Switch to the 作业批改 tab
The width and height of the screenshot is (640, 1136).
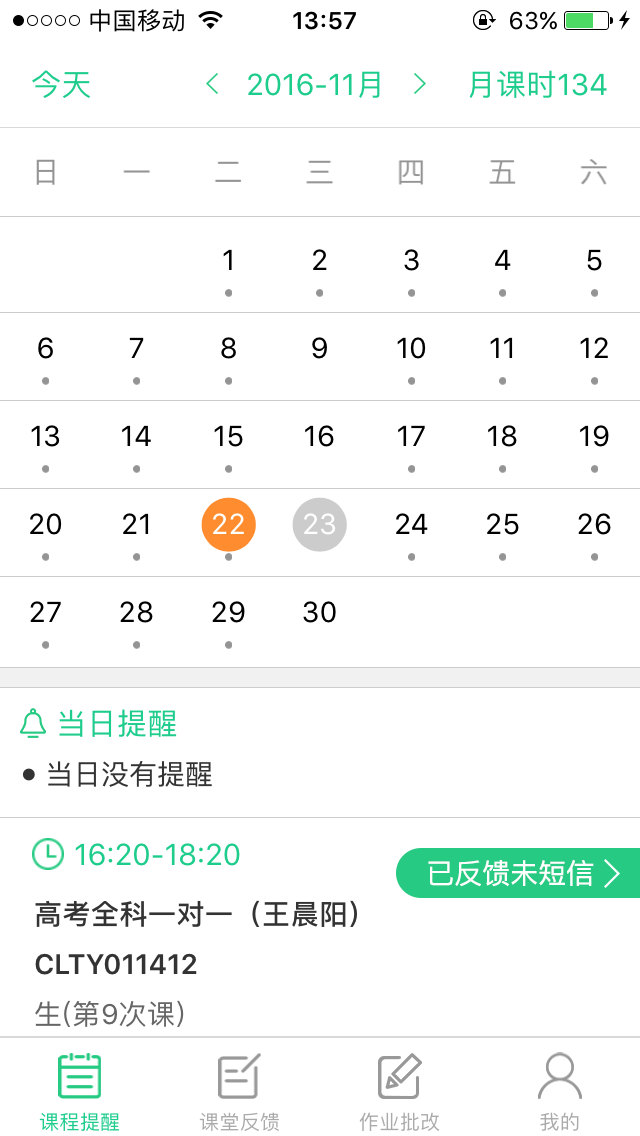399,1088
